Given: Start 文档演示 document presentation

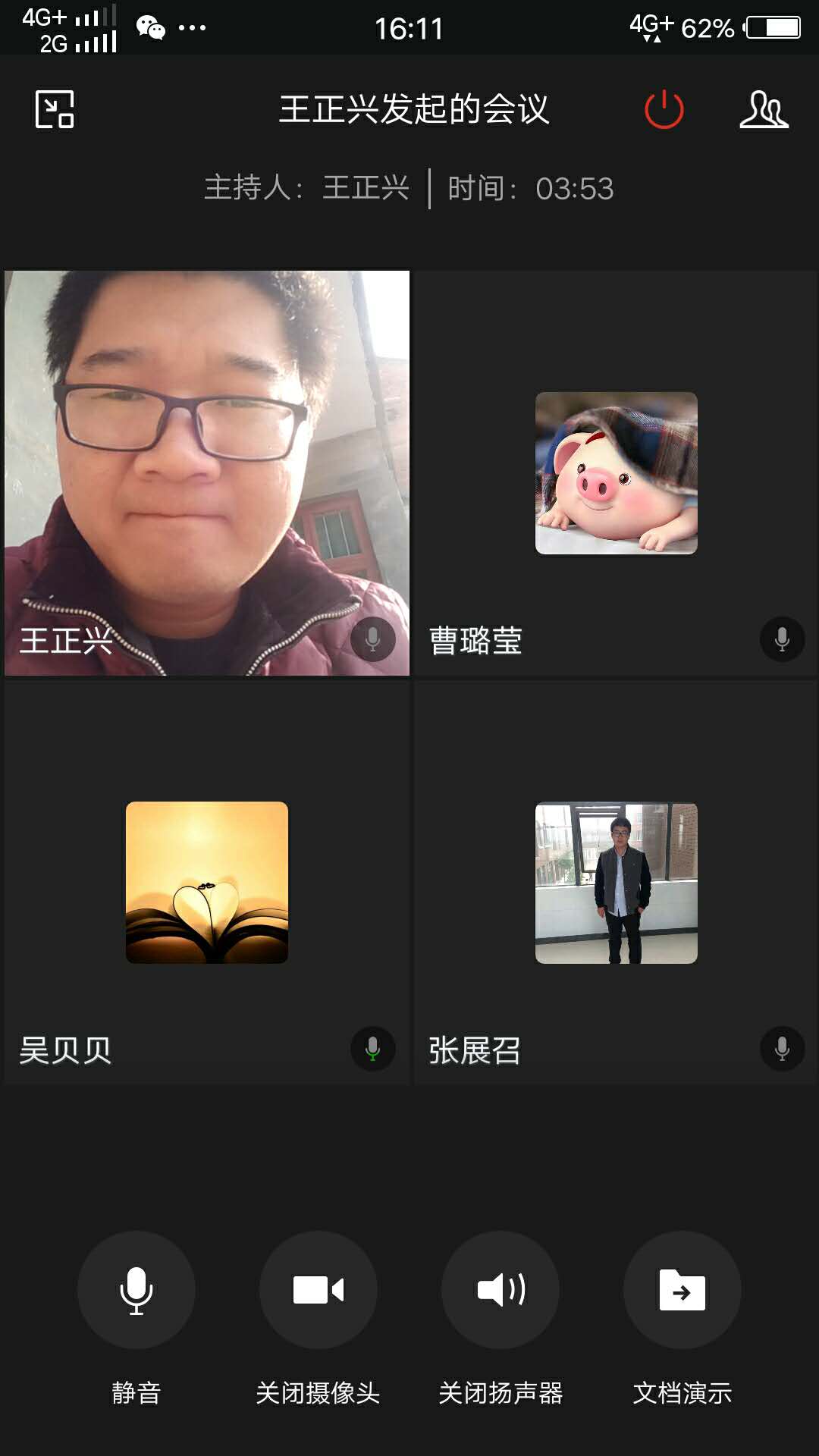Looking at the screenshot, I should click(x=682, y=1289).
